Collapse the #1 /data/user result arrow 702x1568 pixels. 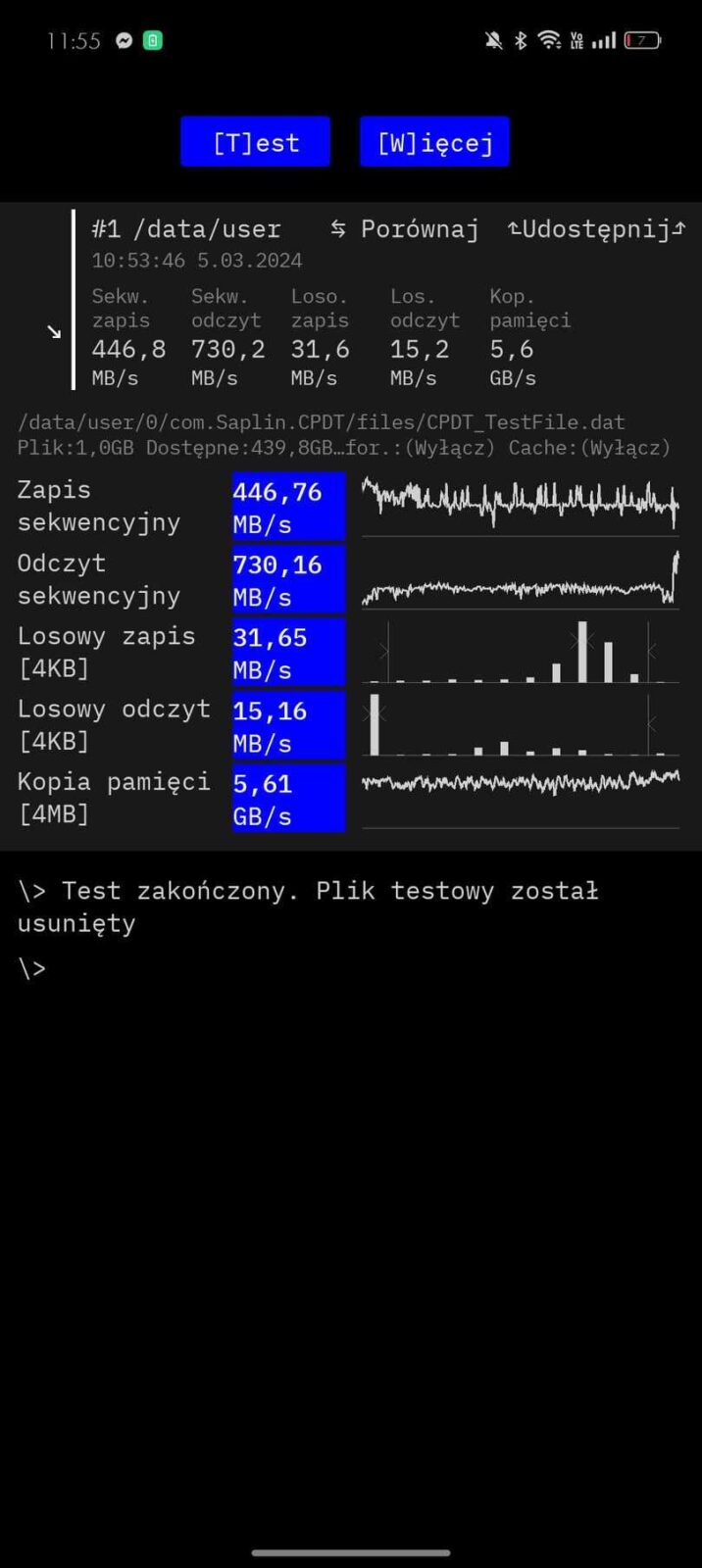pyautogui.click(x=54, y=333)
